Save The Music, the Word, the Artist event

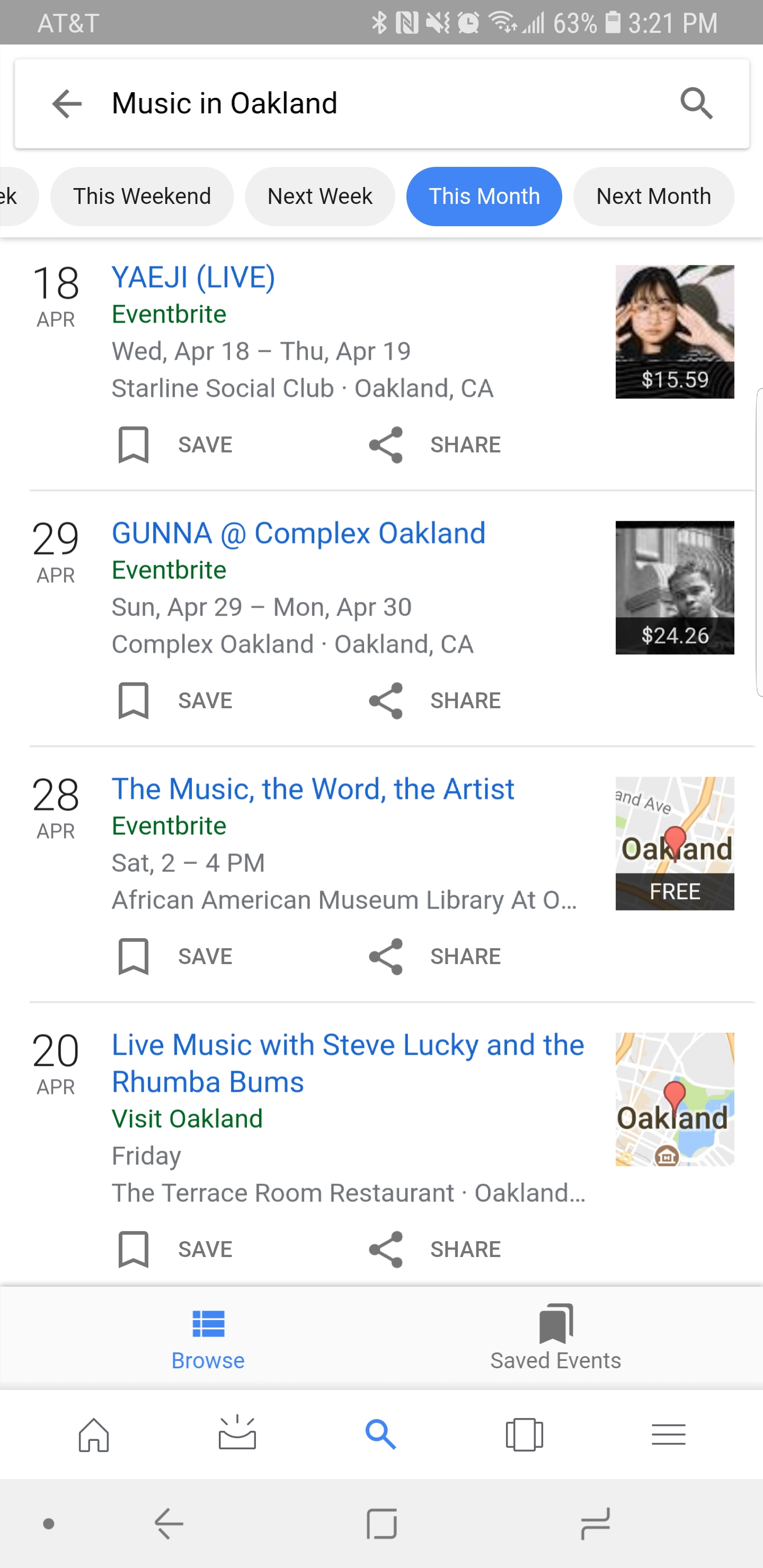tap(176, 956)
